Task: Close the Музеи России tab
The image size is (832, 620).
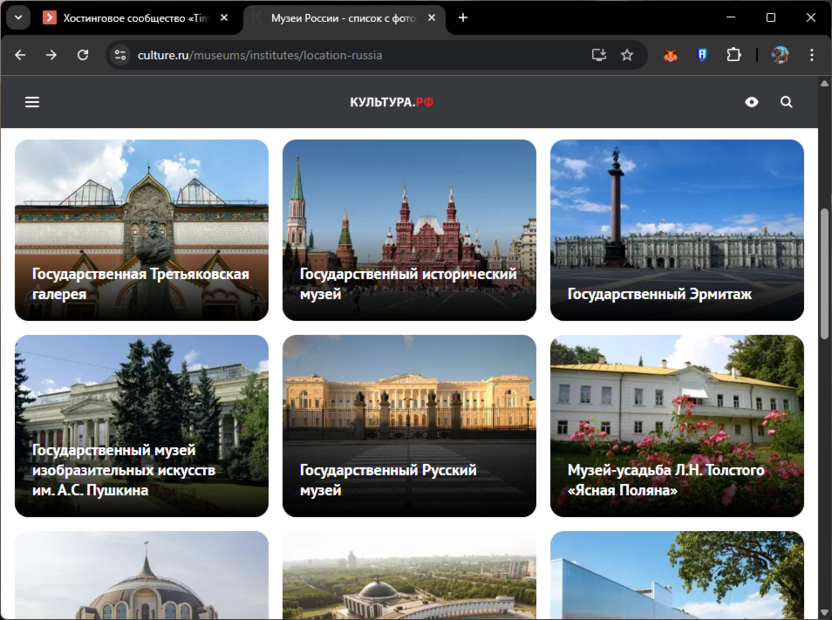Action: click(x=432, y=18)
